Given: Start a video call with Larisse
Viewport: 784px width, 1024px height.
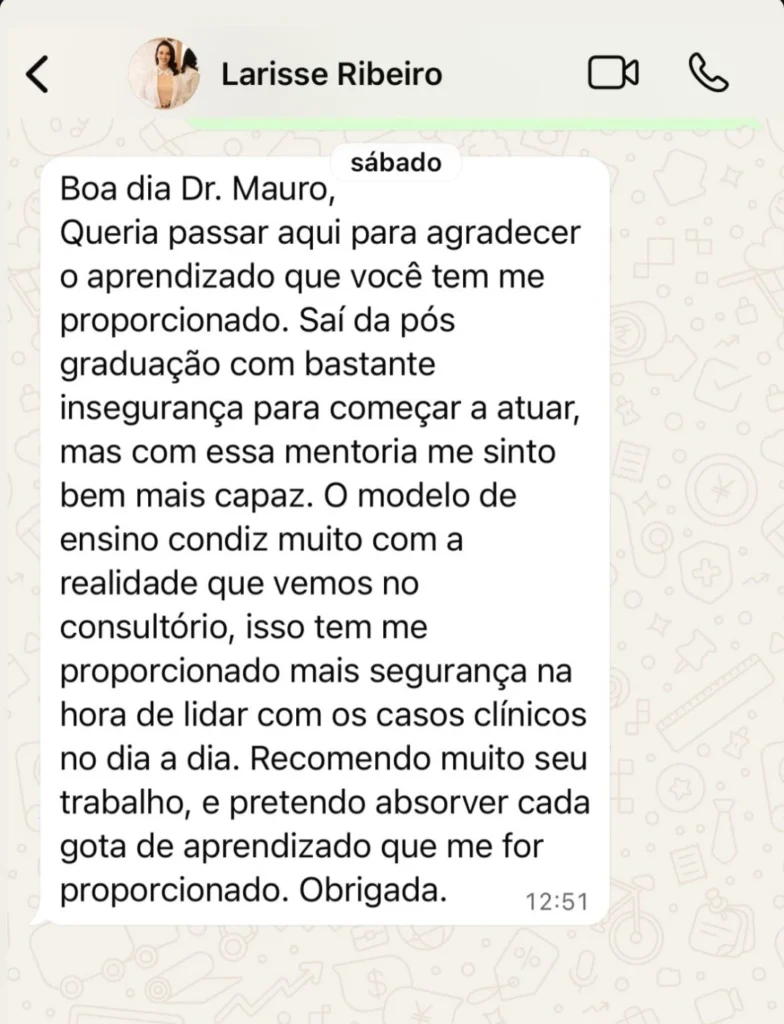Looking at the screenshot, I should coord(612,74).
